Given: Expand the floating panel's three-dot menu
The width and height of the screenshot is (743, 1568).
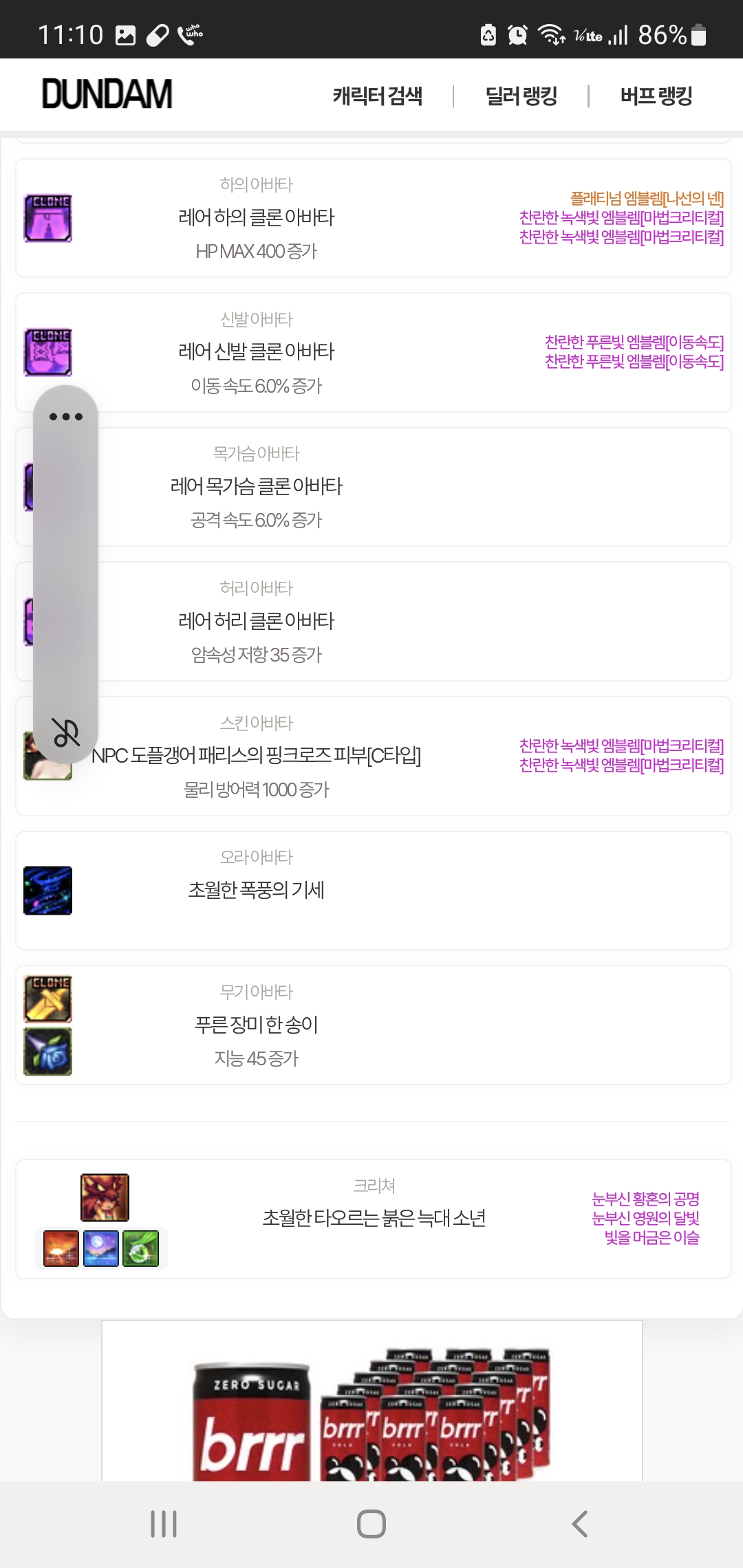Looking at the screenshot, I should [66, 417].
